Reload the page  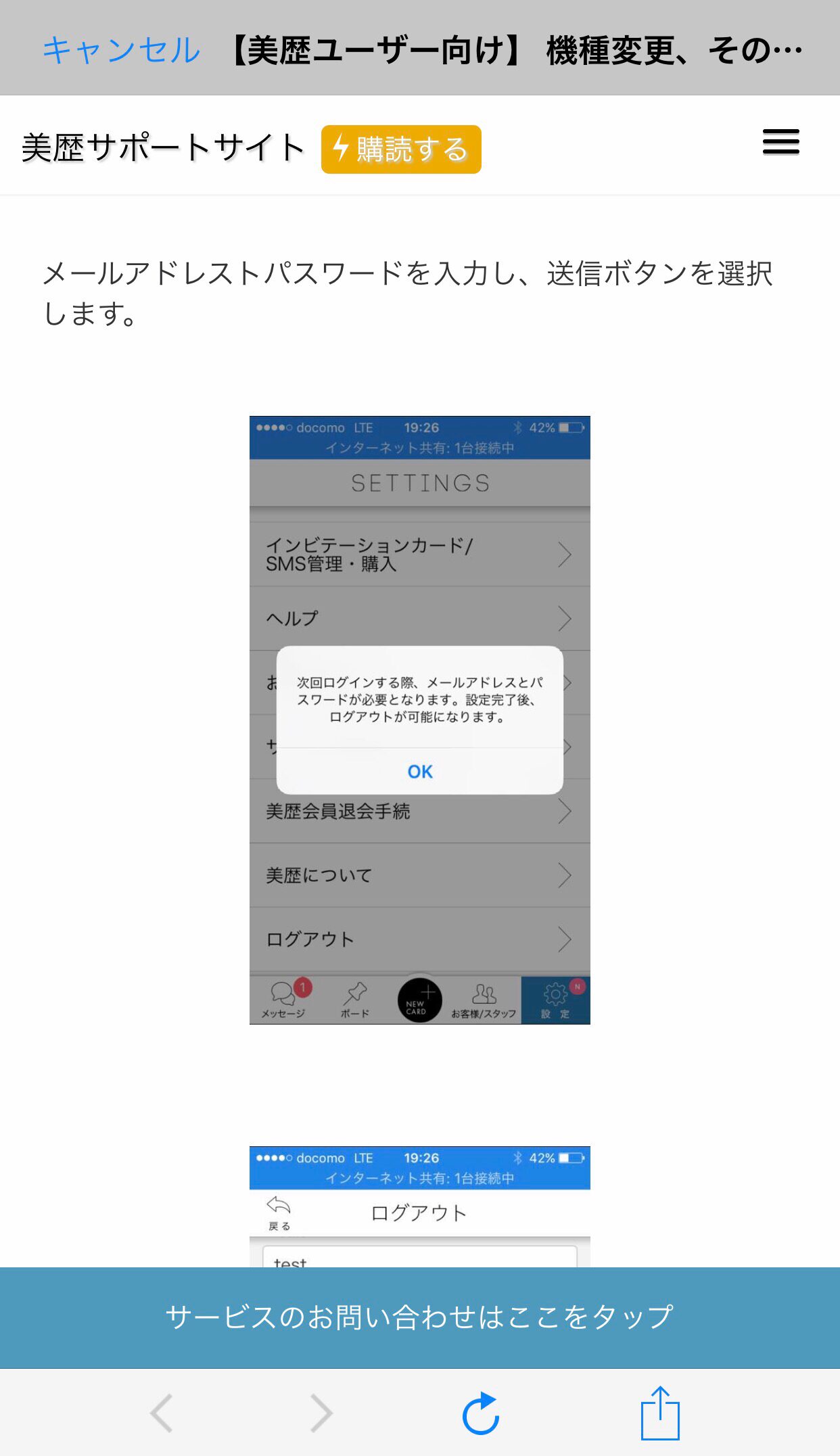tap(481, 1413)
